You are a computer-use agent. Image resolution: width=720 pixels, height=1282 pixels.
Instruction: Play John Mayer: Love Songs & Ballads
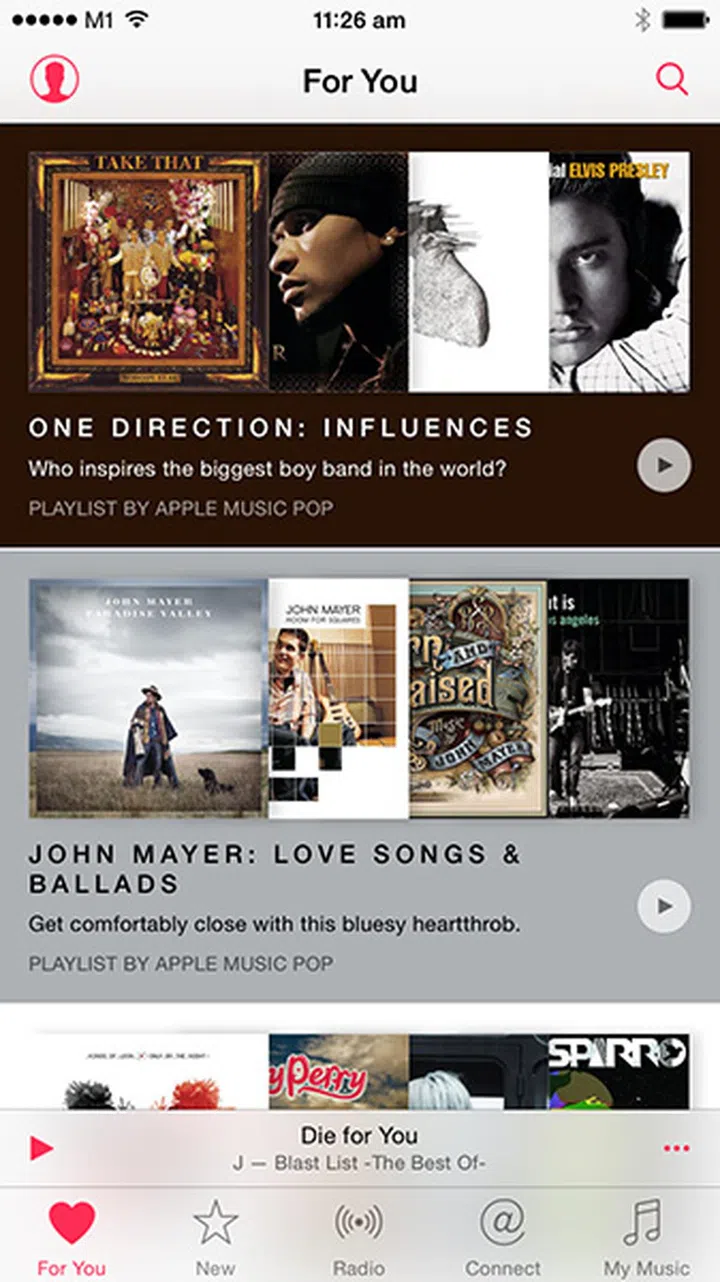(x=664, y=906)
